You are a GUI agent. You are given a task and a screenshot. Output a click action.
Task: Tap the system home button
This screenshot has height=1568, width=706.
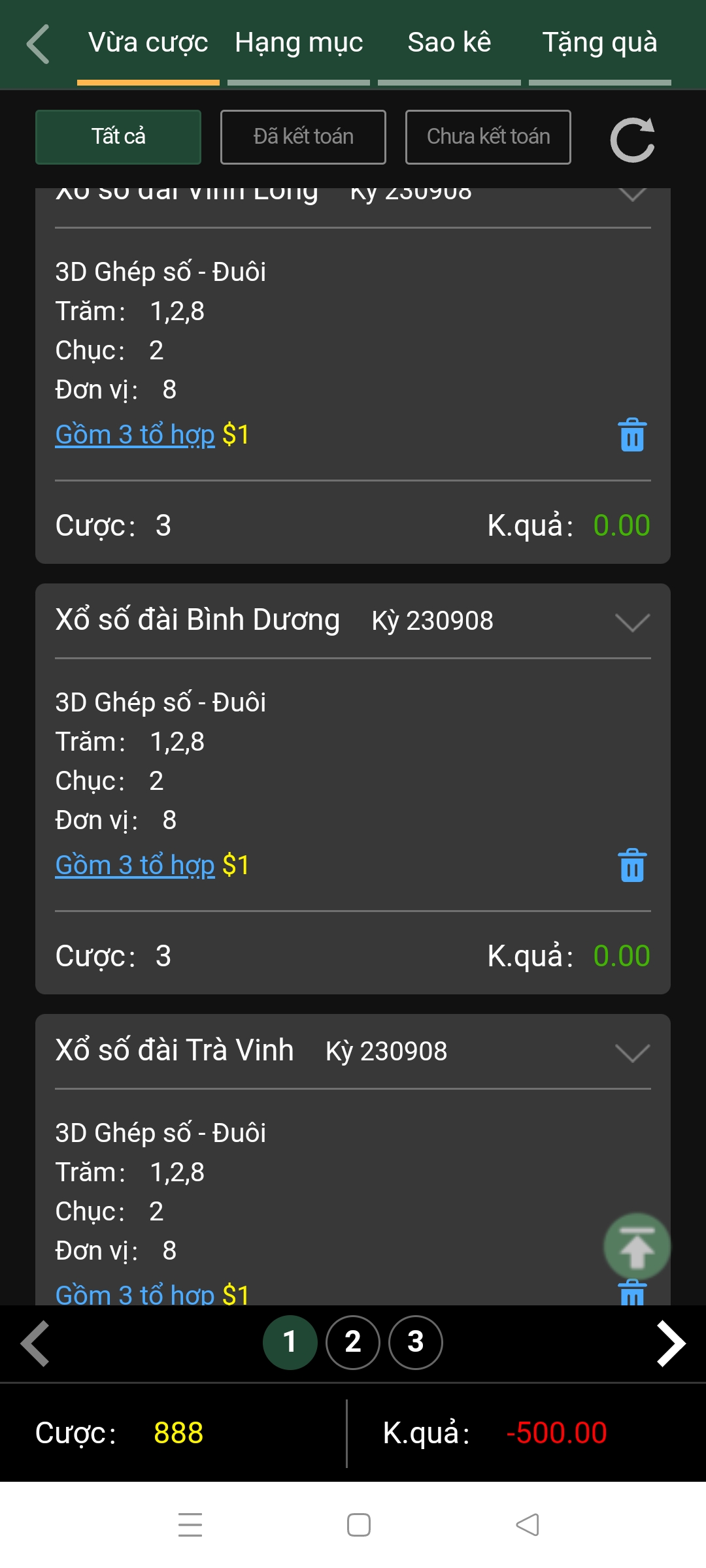click(359, 1525)
